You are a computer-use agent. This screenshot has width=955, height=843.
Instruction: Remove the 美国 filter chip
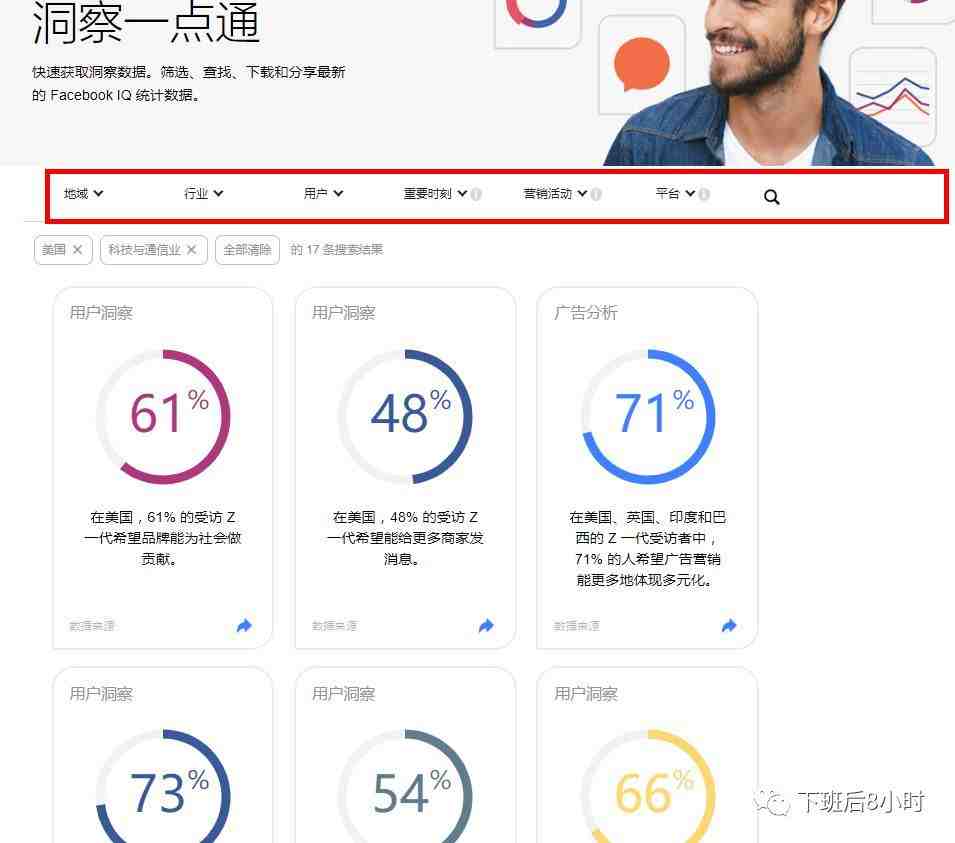point(78,250)
